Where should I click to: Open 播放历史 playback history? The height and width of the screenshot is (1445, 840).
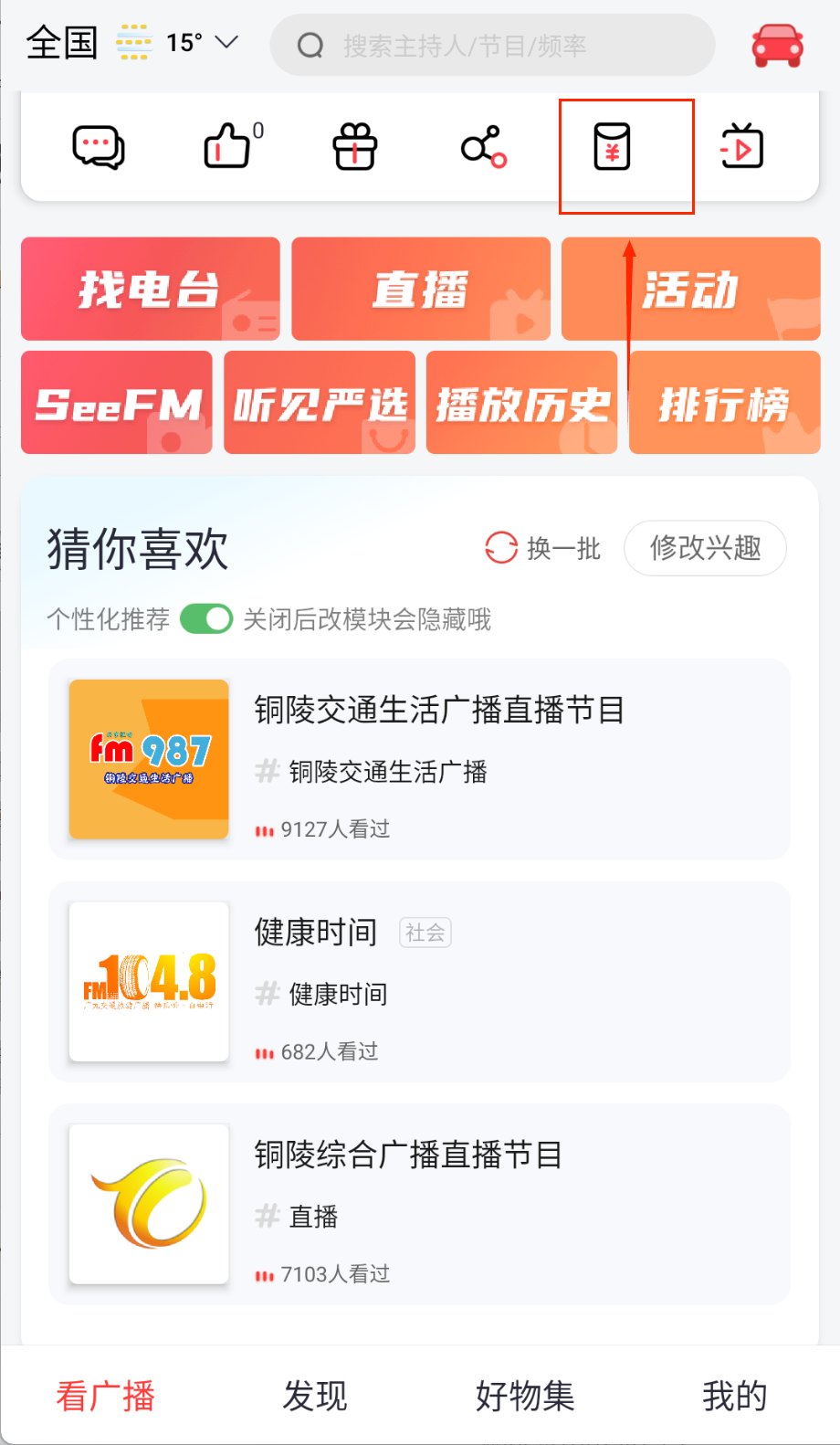(x=520, y=403)
